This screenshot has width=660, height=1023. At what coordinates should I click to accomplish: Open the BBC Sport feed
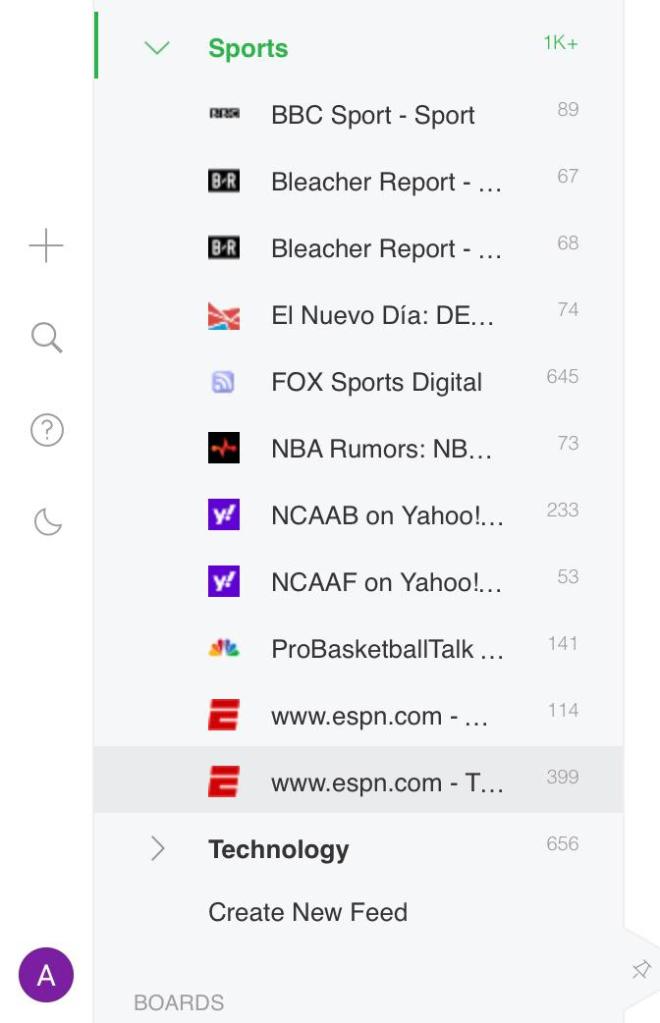[x=372, y=115]
